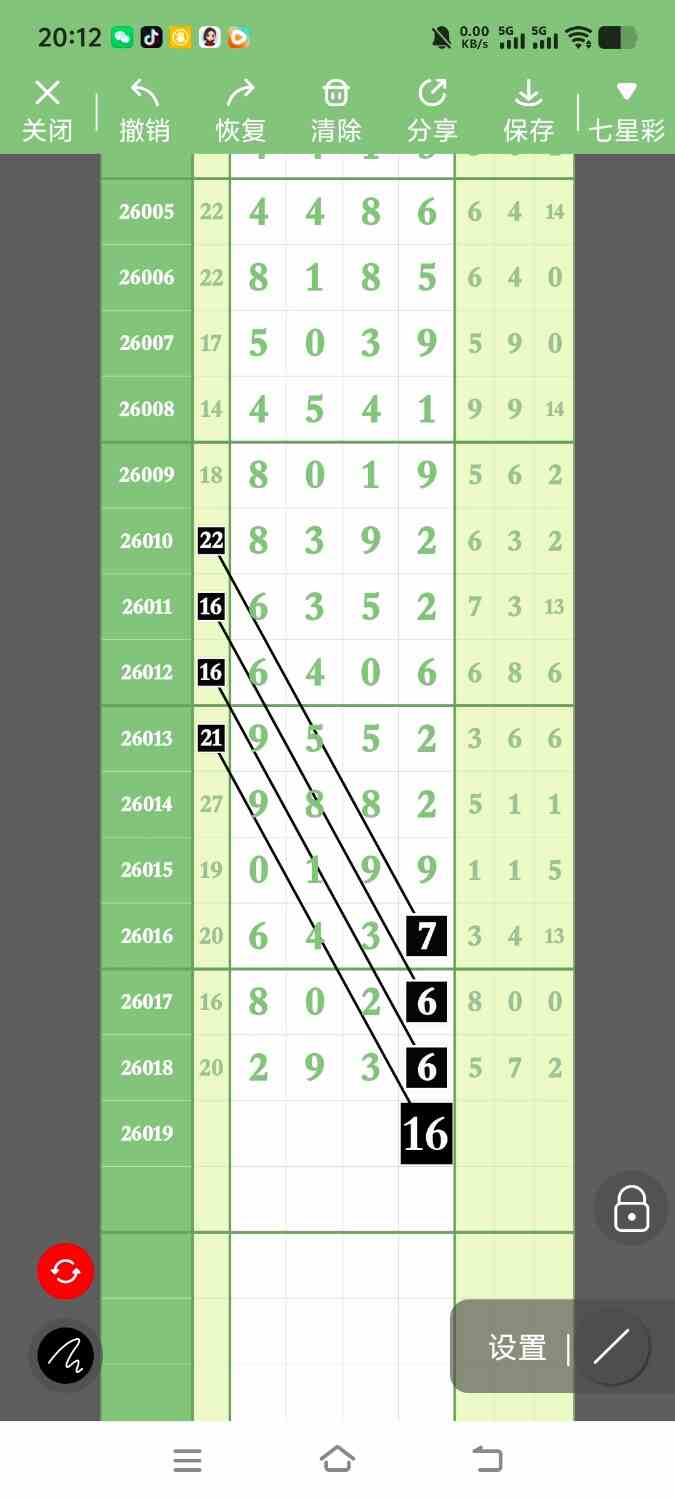This screenshot has height=1500, width=675.
Task: Tap the lock icon
Action: (631, 1208)
